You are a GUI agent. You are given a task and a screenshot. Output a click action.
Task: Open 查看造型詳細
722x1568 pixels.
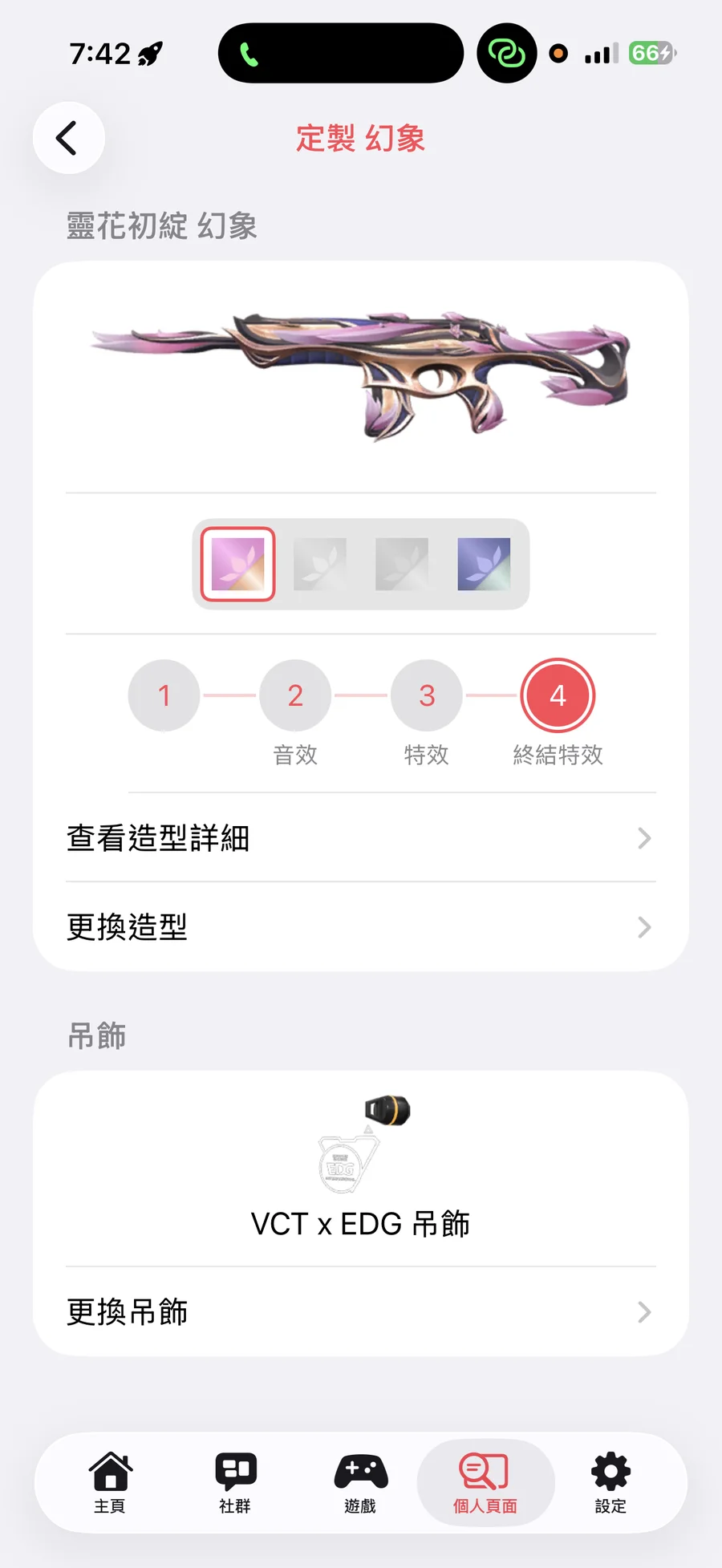(360, 838)
